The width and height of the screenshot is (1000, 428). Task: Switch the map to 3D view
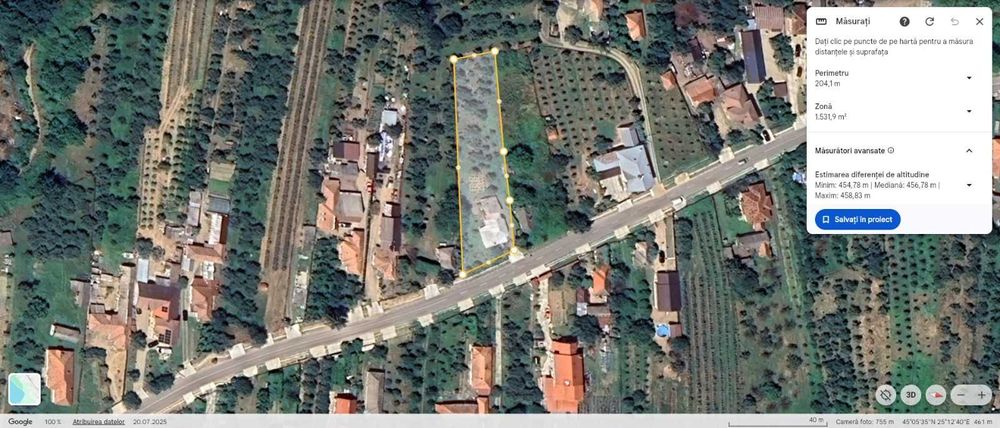pyautogui.click(x=910, y=395)
